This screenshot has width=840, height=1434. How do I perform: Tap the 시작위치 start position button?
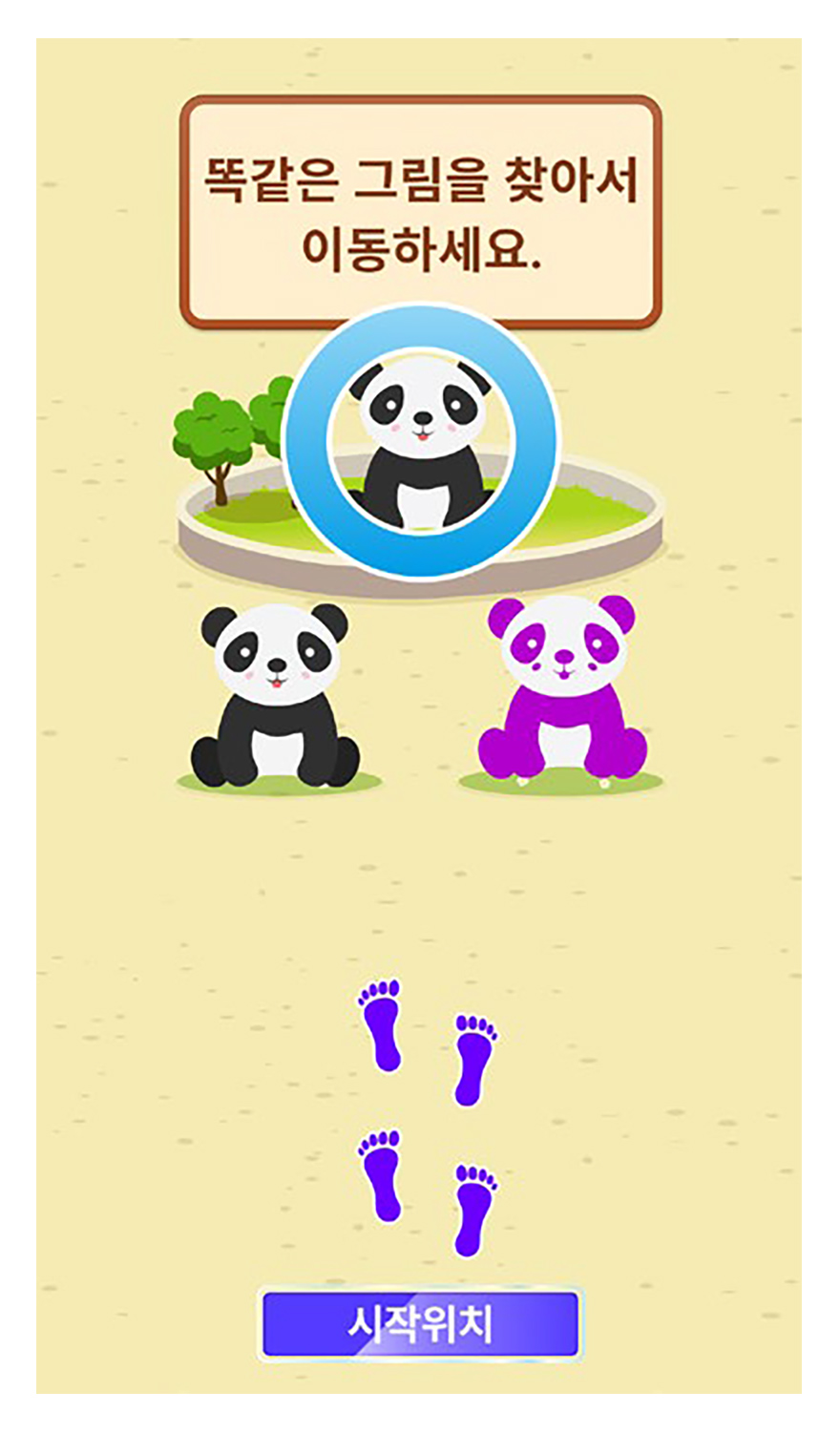click(x=420, y=1324)
